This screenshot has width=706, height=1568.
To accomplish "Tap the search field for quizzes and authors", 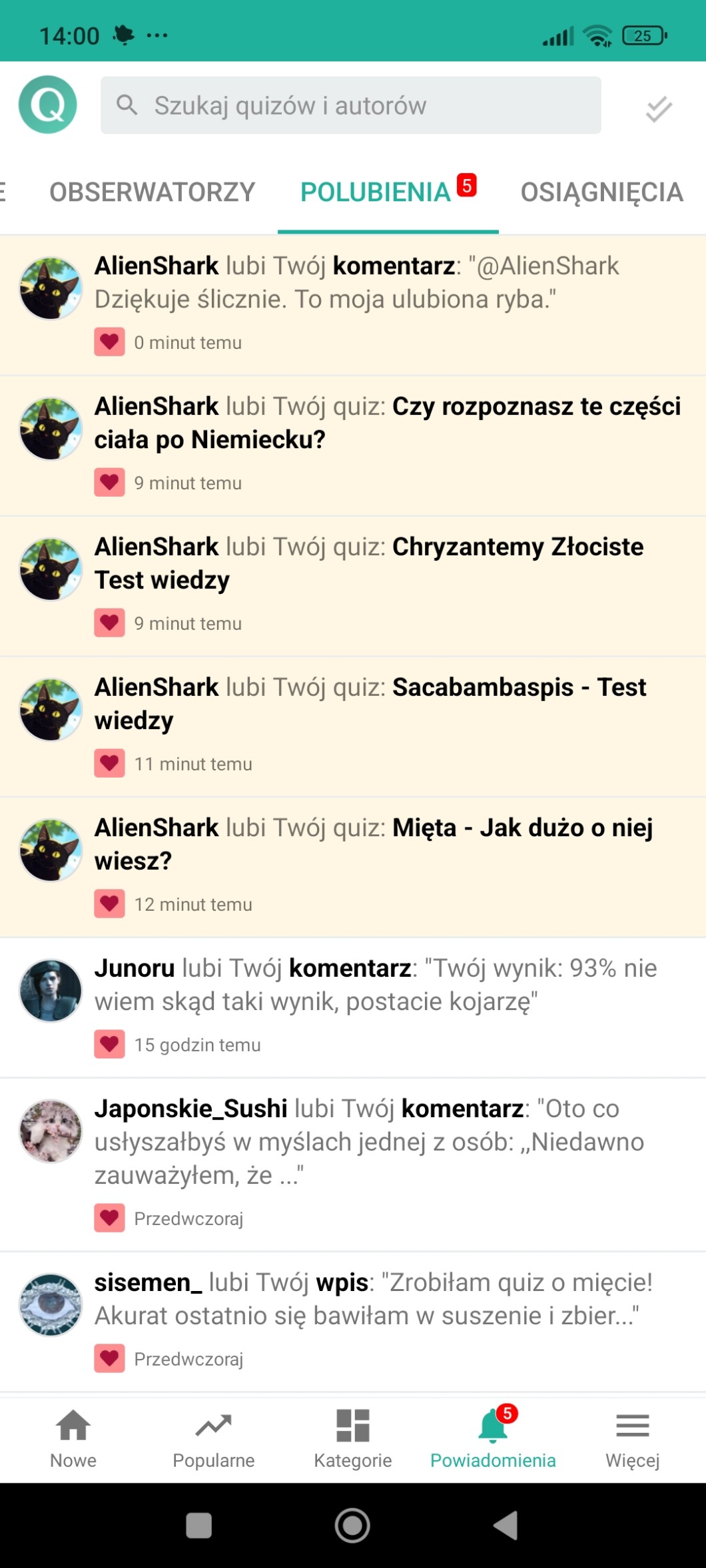I will (350, 105).
